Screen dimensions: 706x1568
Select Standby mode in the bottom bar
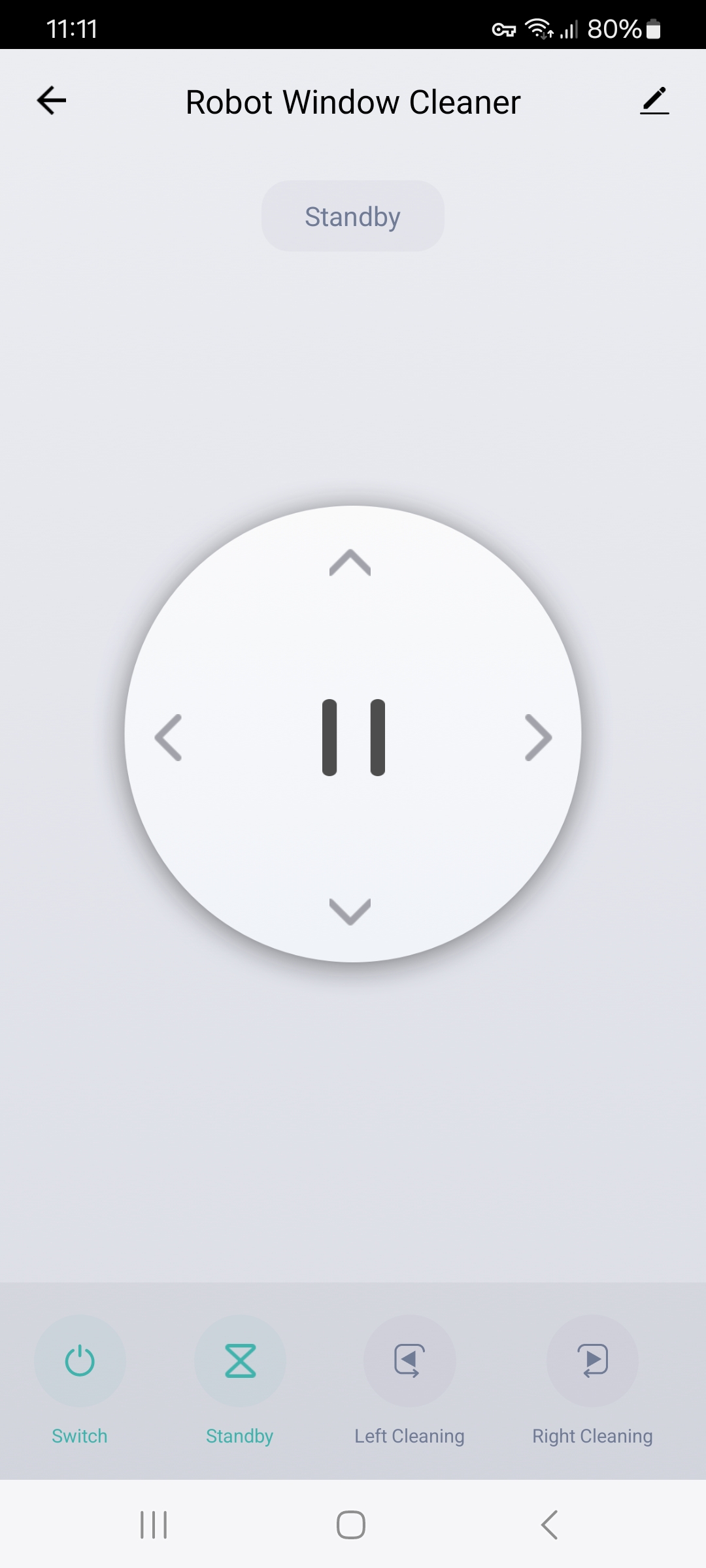240,1361
